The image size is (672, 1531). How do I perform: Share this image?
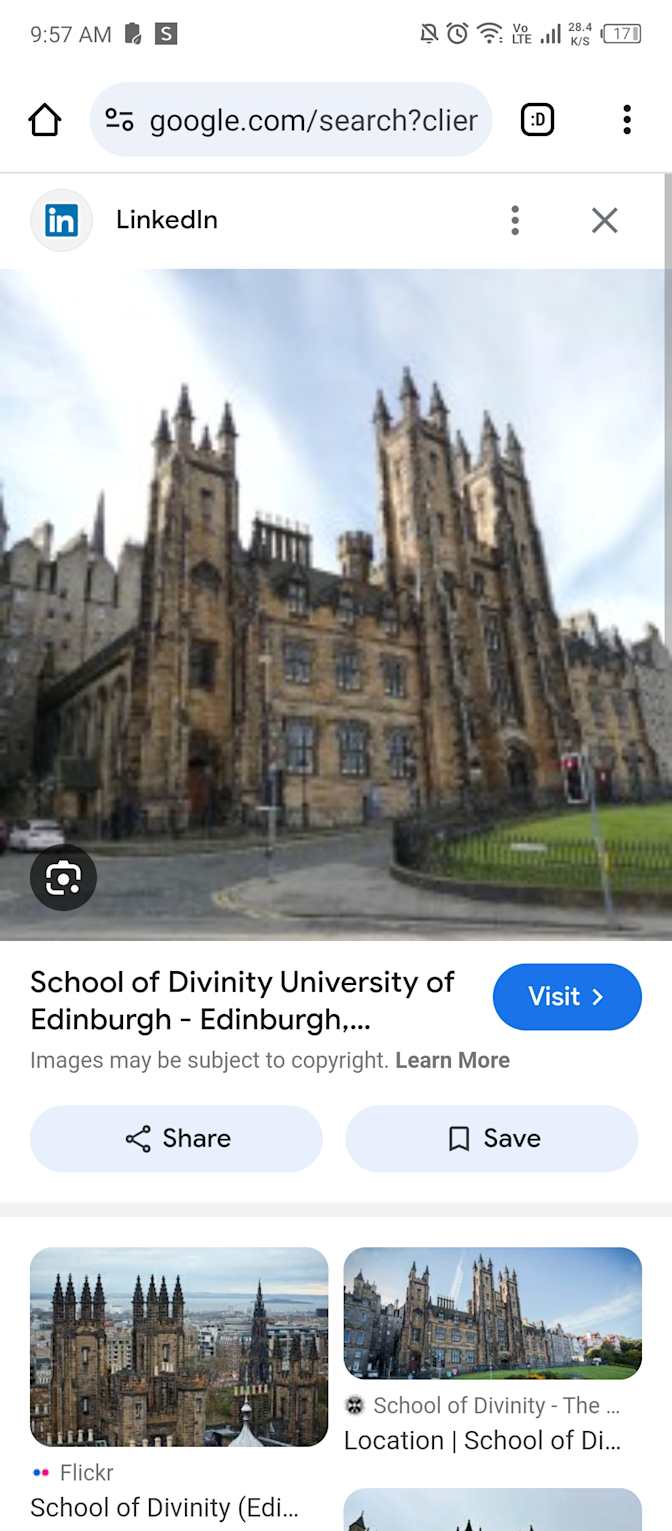[x=177, y=1138]
